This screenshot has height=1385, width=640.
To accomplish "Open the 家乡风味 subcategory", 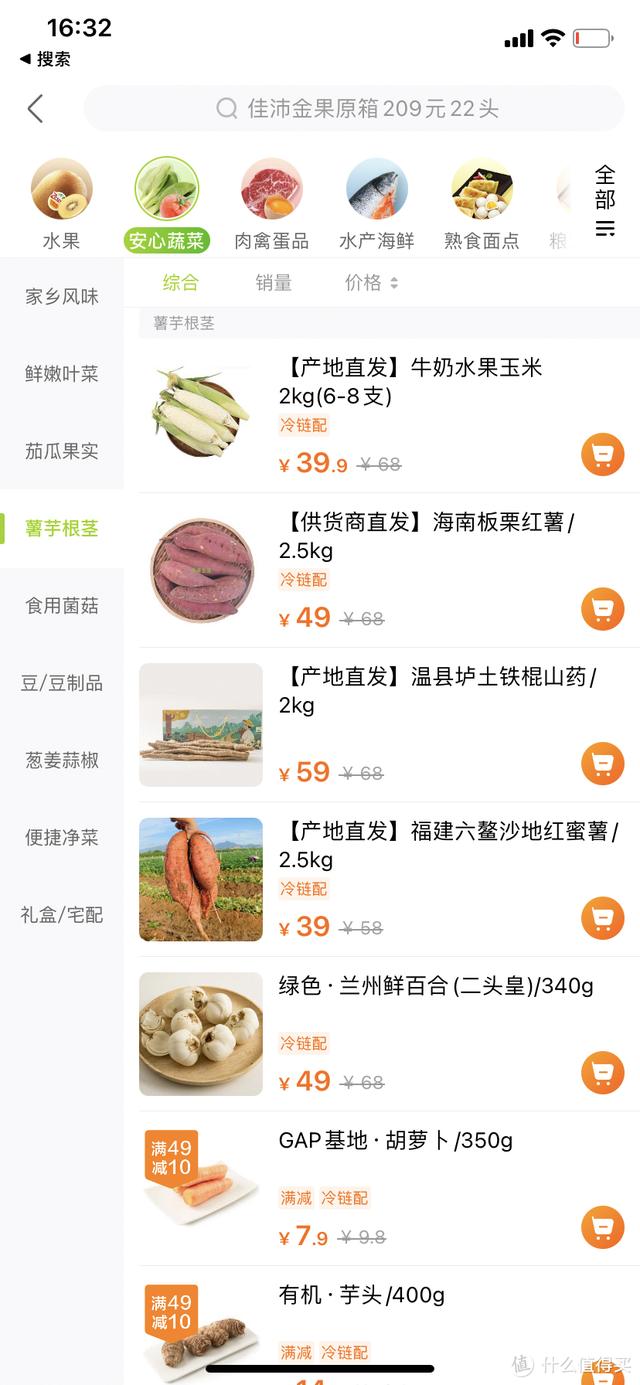I will [x=62, y=296].
